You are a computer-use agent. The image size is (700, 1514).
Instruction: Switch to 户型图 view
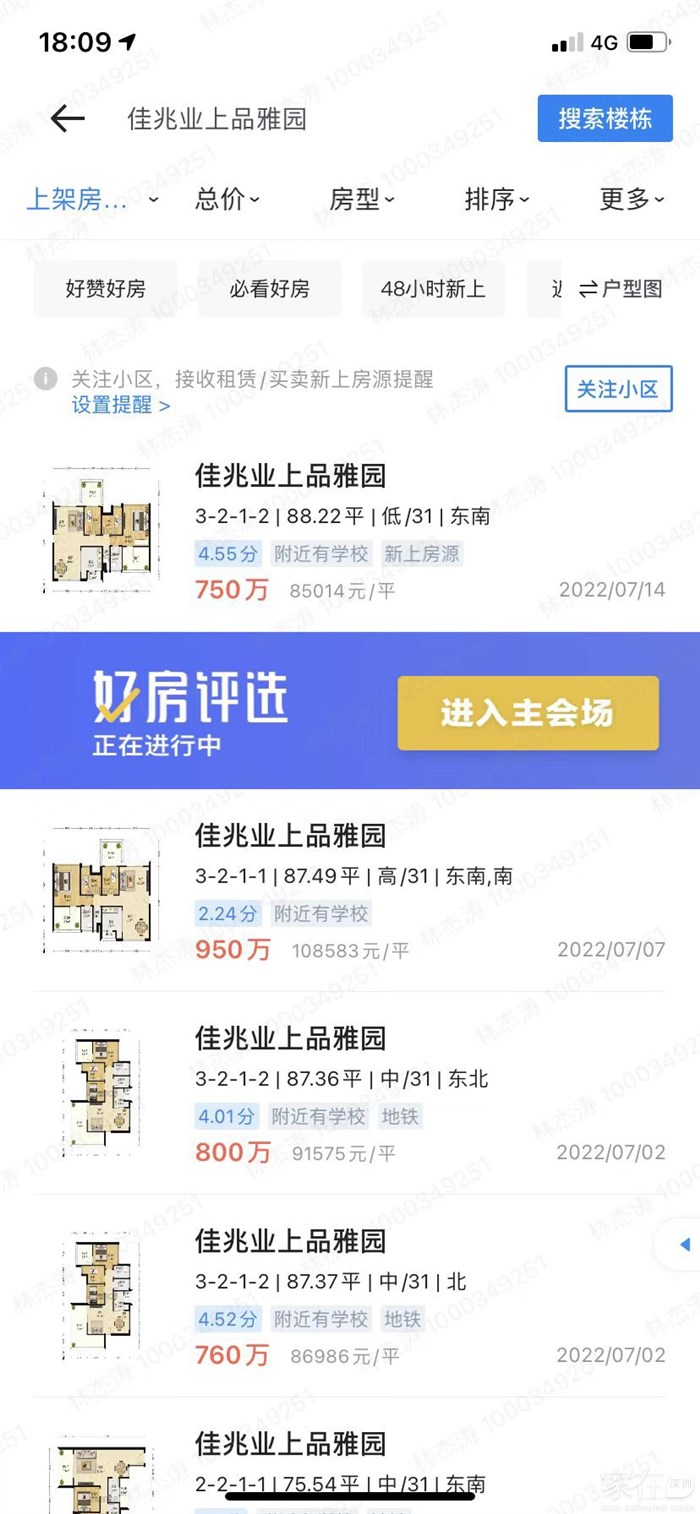point(621,289)
